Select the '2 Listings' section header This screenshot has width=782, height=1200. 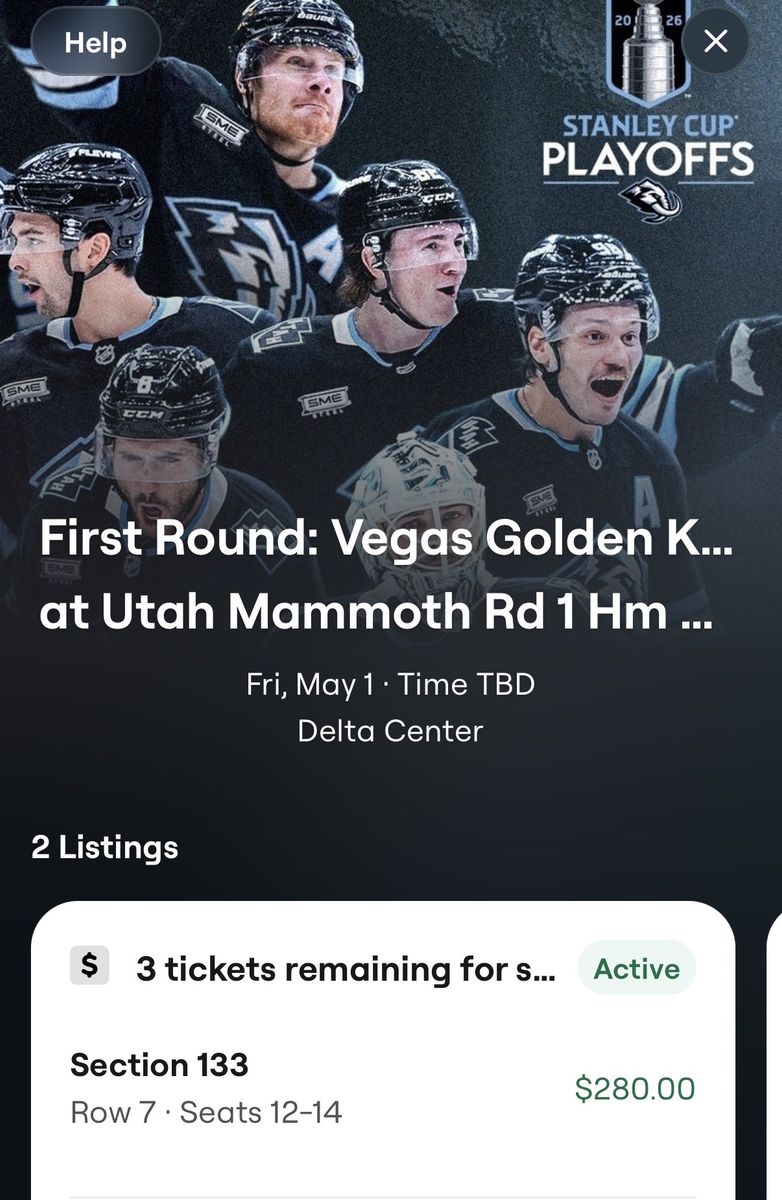pos(107,848)
